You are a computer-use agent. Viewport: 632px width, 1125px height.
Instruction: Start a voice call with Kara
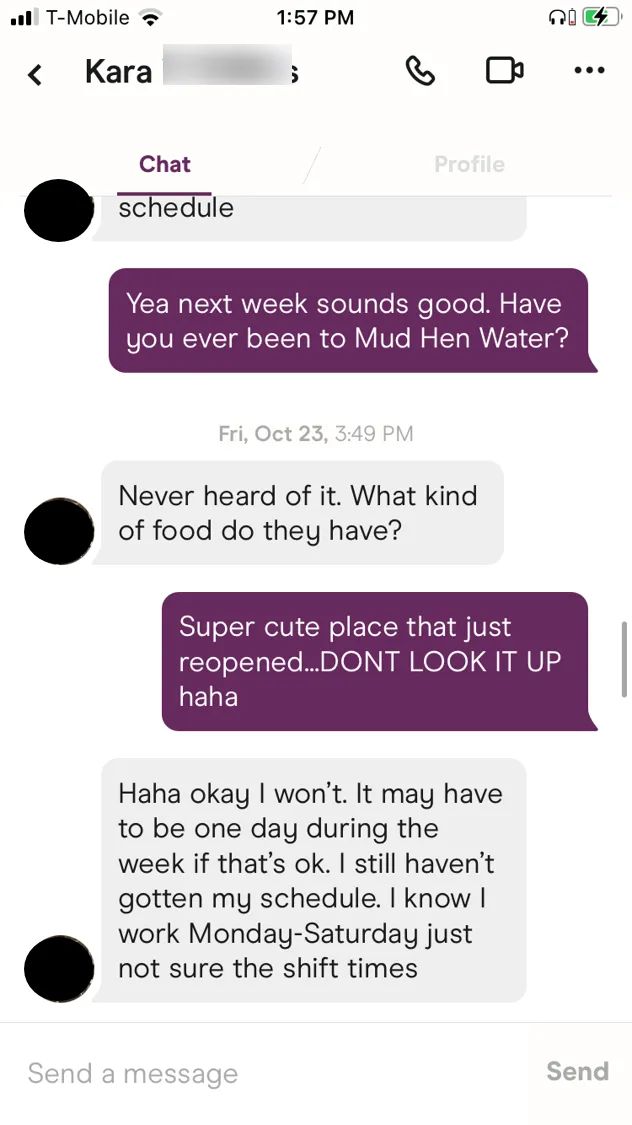[x=420, y=71]
